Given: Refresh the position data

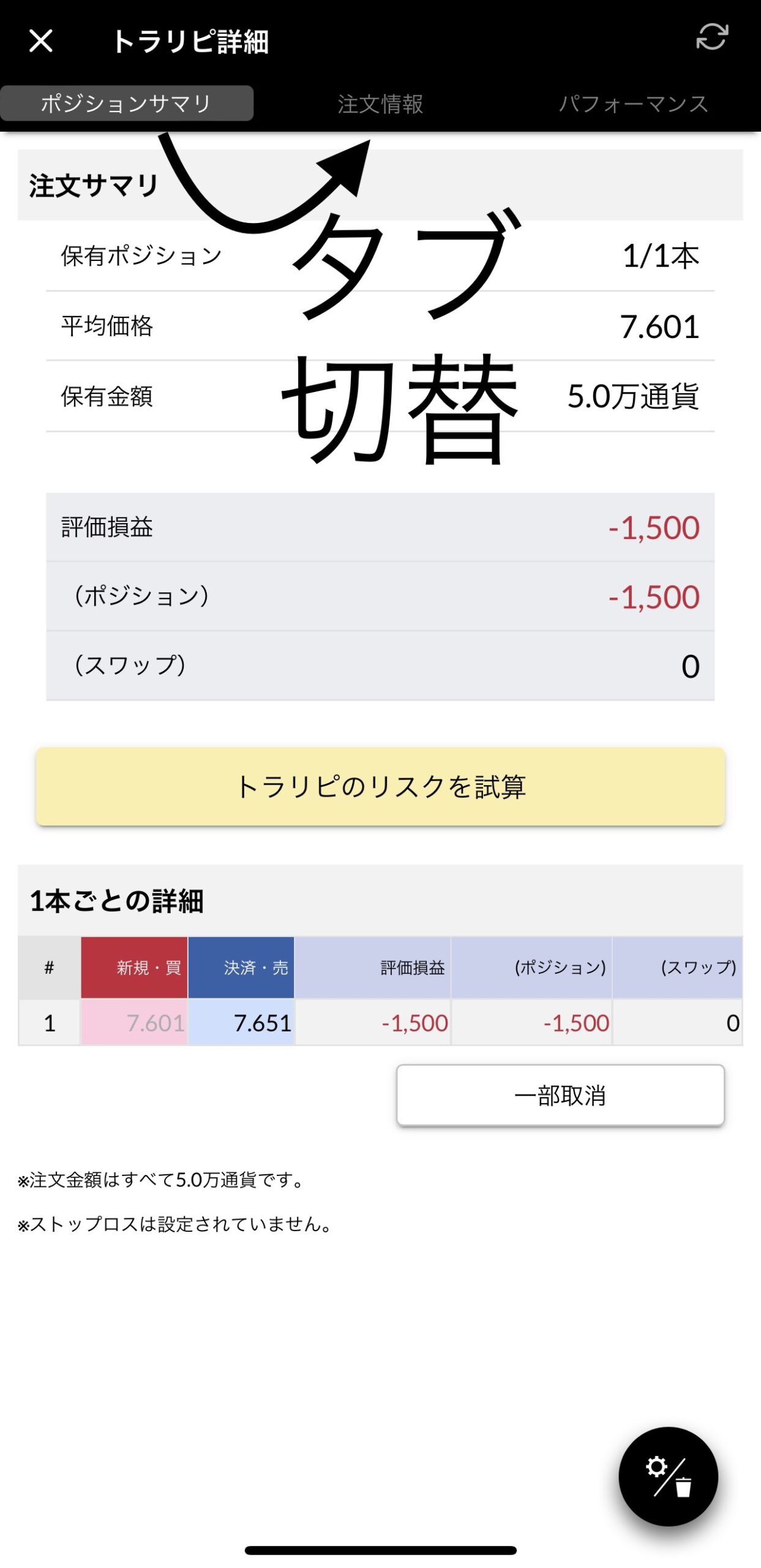Looking at the screenshot, I should click(711, 37).
